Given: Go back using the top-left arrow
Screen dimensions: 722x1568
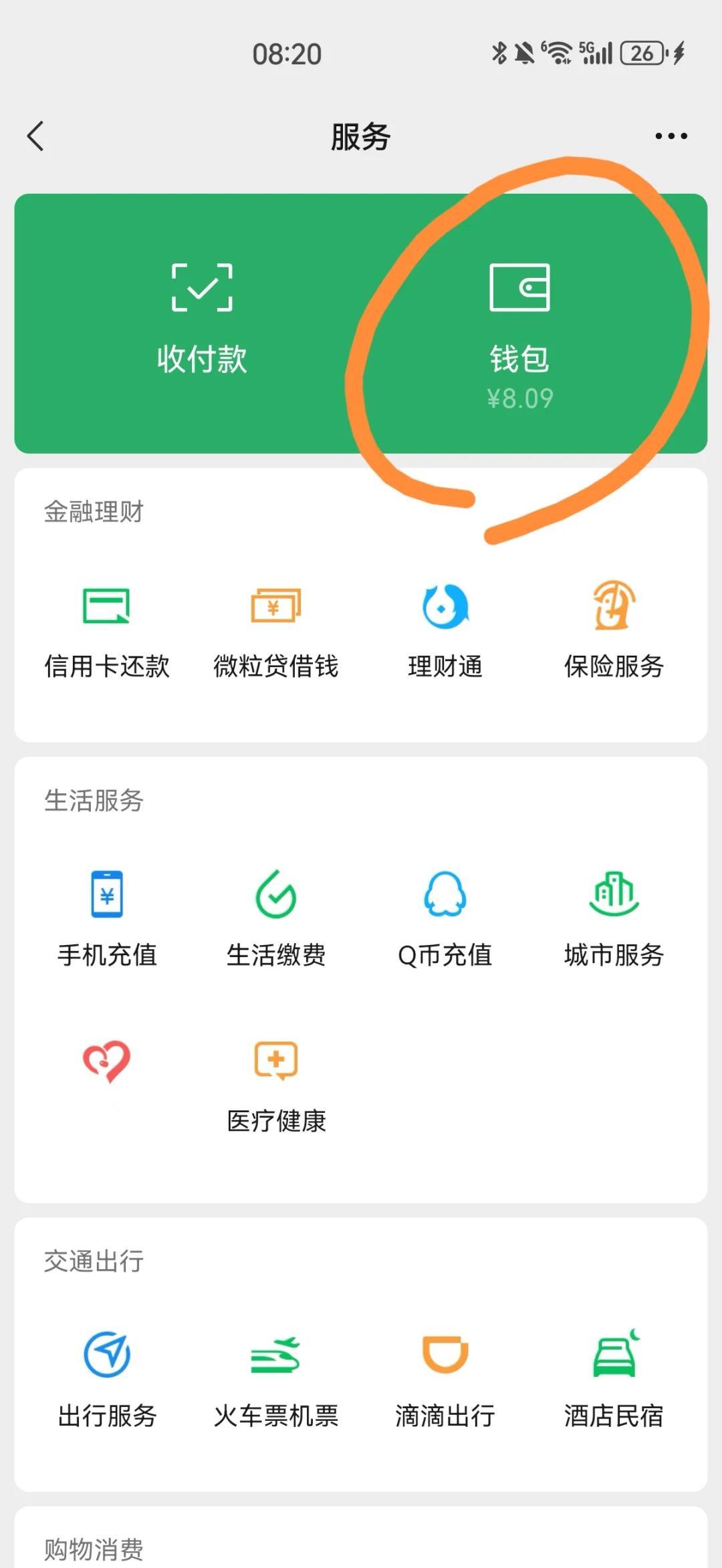Looking at the screenshot, I should coord(36,136).
